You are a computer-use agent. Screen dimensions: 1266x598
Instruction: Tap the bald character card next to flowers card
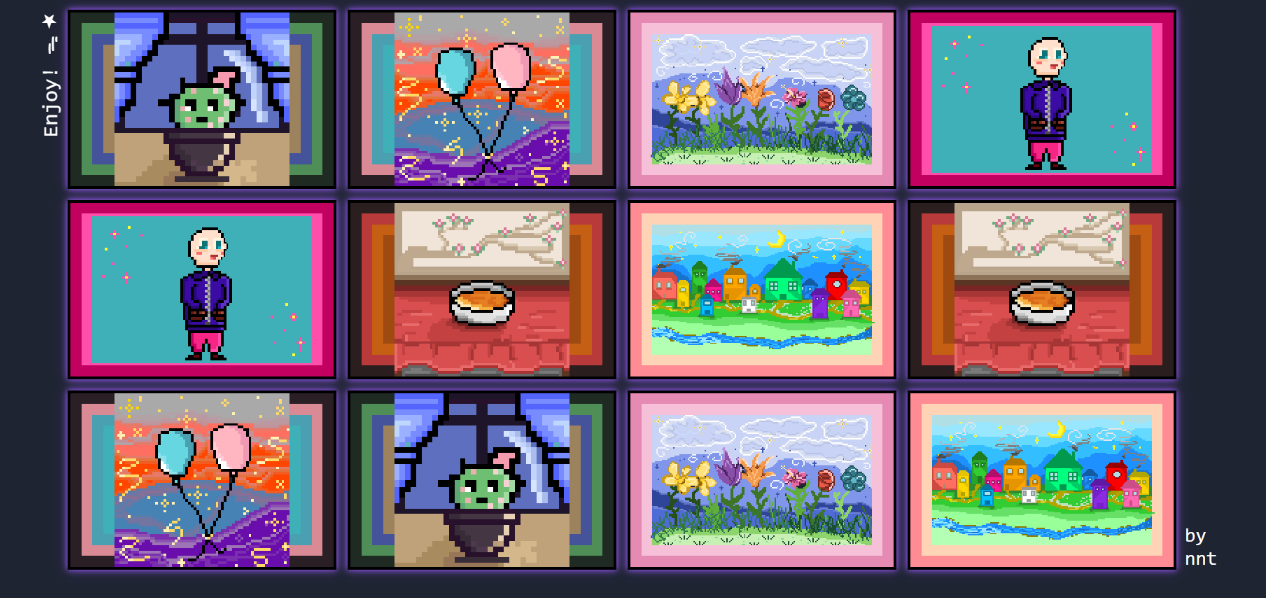[1041, 99]
